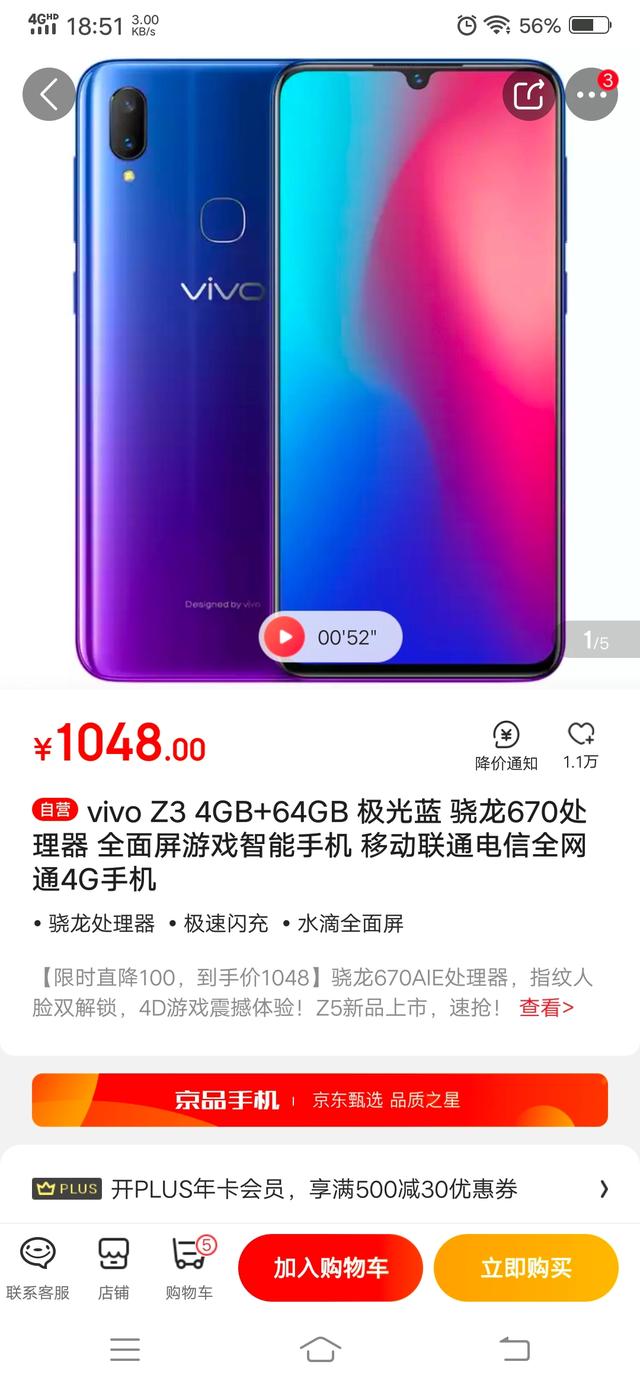The height and width of the screenshot is (1387, 640).
Task: Visit the 店铺 store page
Action: (113, 1268)
